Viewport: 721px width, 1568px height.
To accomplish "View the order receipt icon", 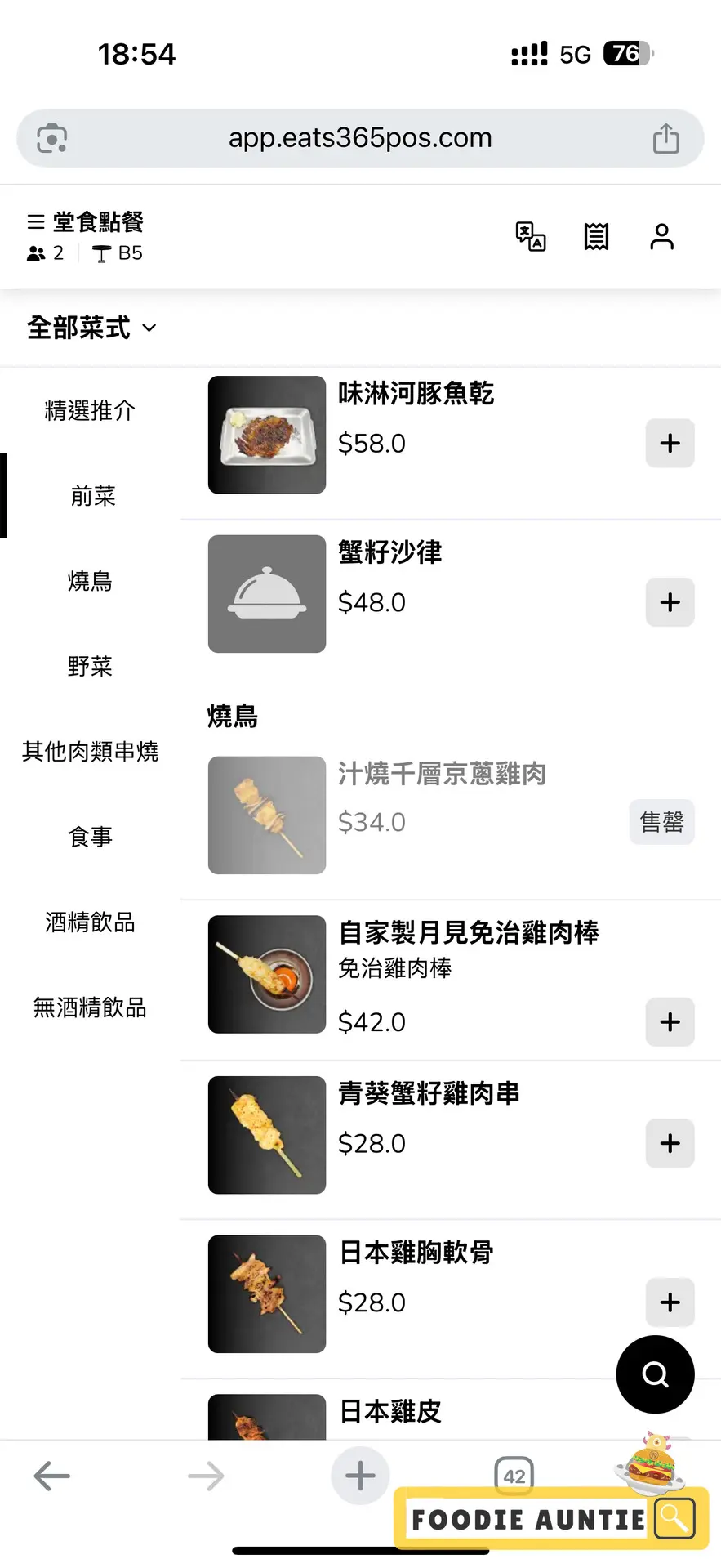I will pyautogui.click(x=596, y=237).
